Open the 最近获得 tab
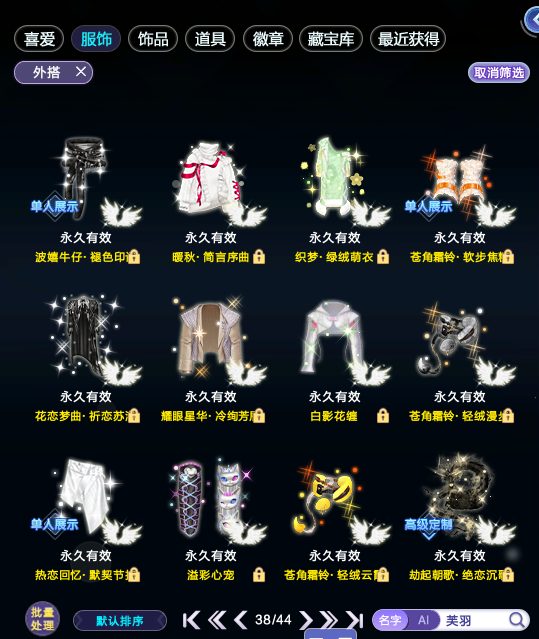539x639 pixels. tap(408, 39)
